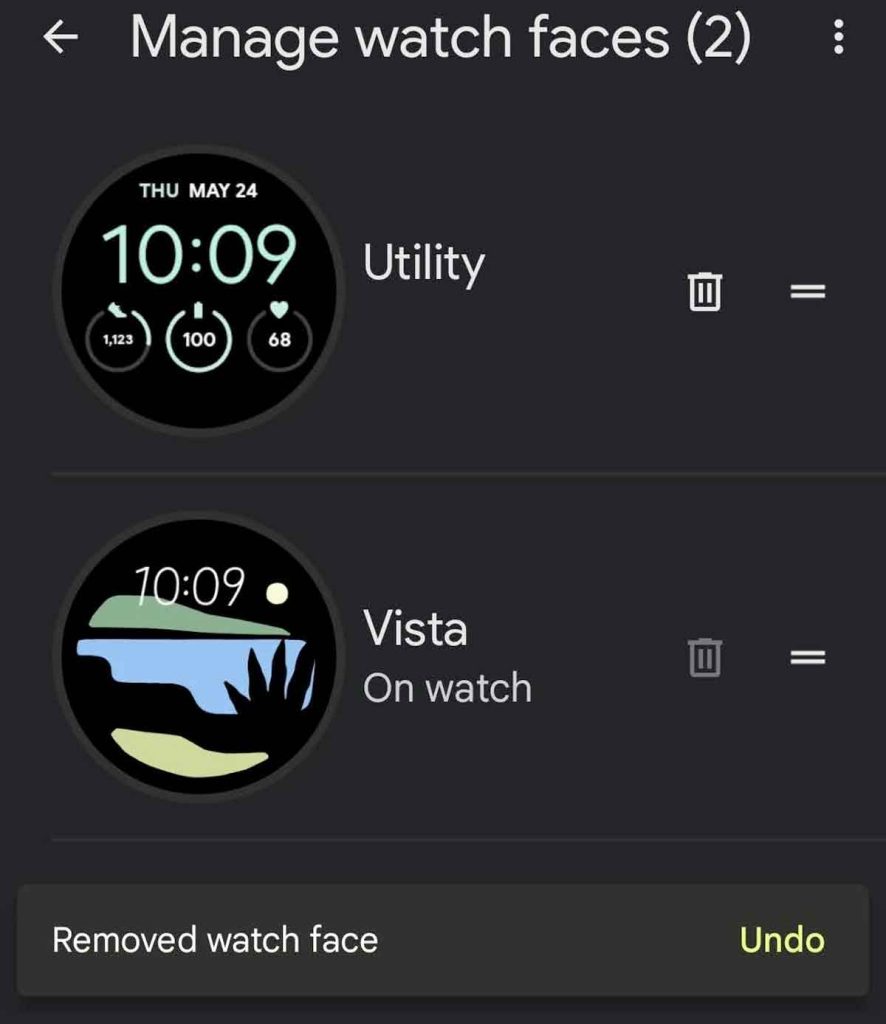Tap the reorder handle for Utility
Screen dimensions: 886x1024
point(808,292)
